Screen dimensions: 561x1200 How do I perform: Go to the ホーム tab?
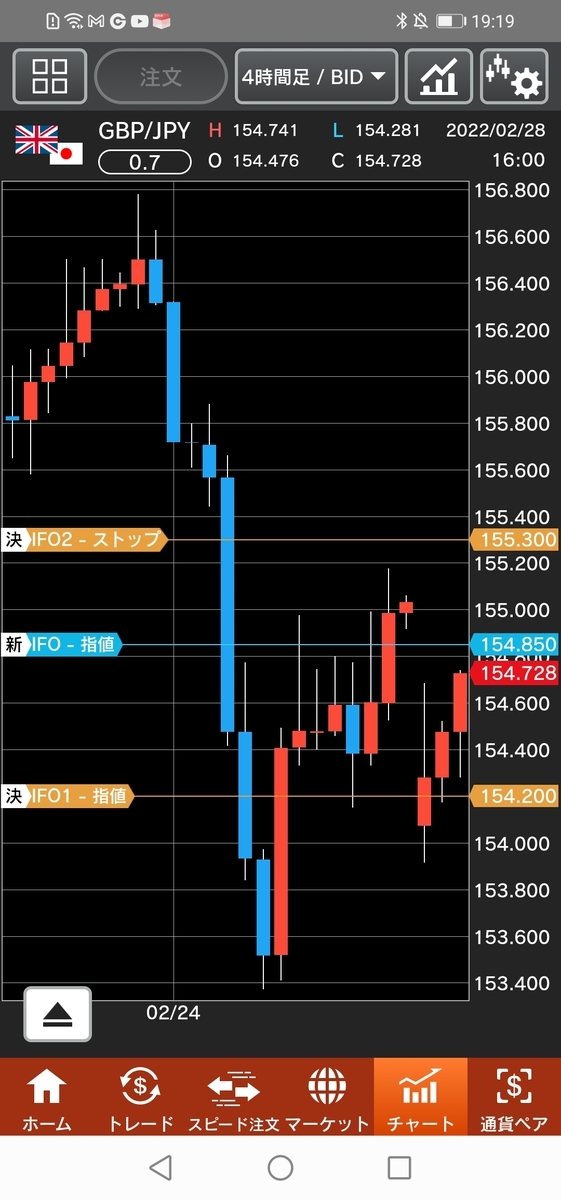coord(47,1098)
